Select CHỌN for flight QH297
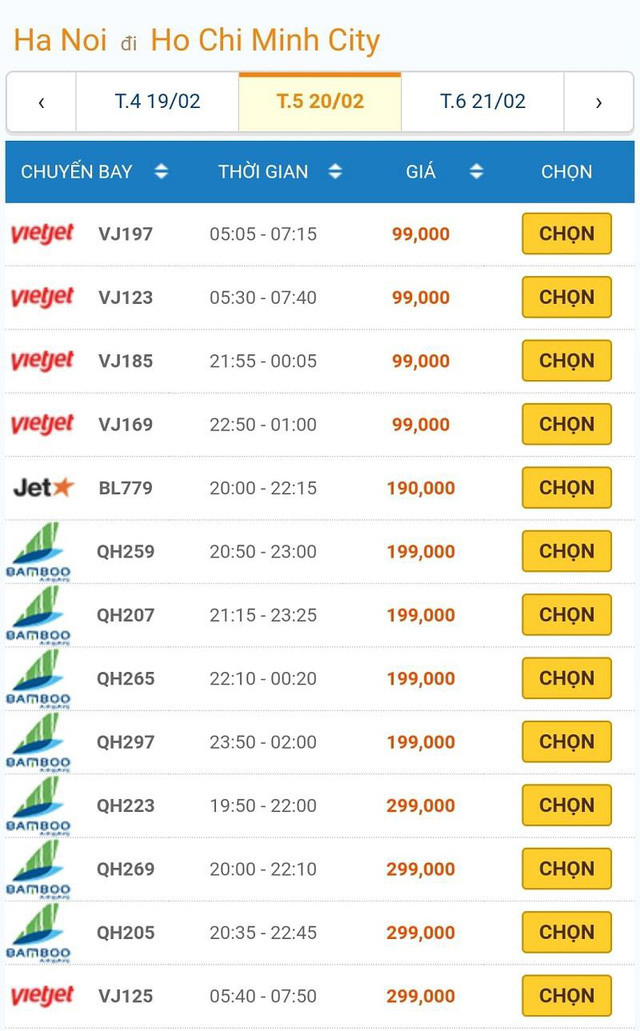Viewport: 640px width, 1031px height. 566,742
